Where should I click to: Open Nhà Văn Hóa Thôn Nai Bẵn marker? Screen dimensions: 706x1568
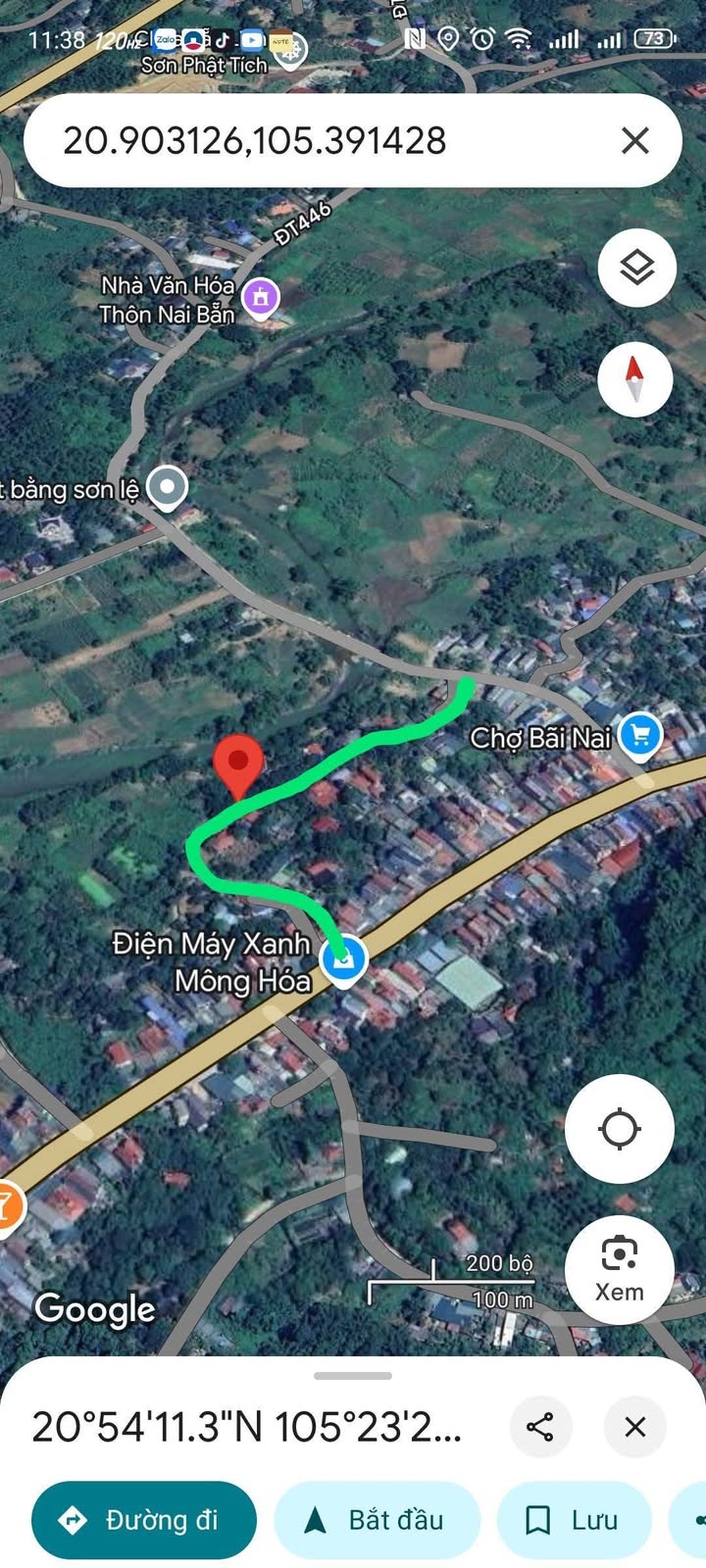261,297
